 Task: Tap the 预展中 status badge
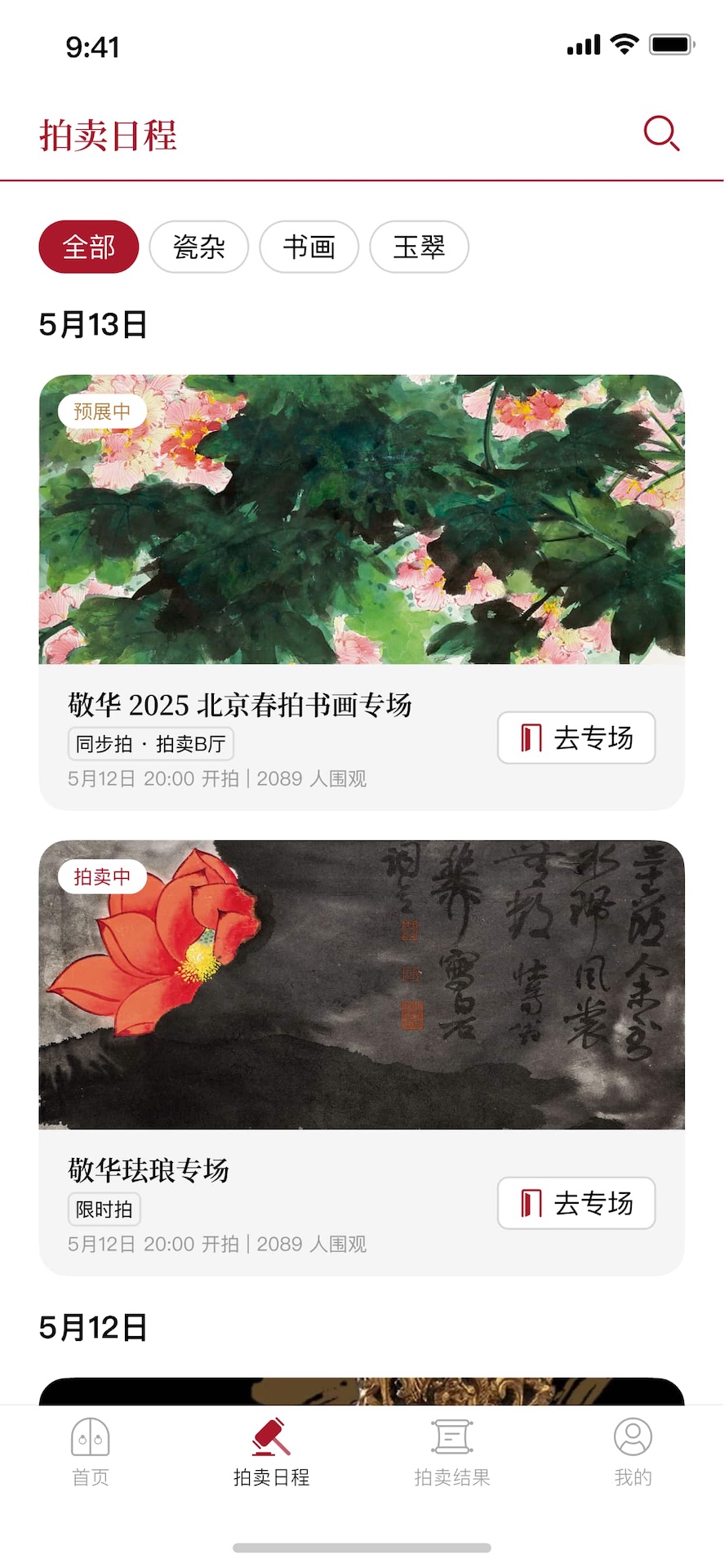click(103, 411)
